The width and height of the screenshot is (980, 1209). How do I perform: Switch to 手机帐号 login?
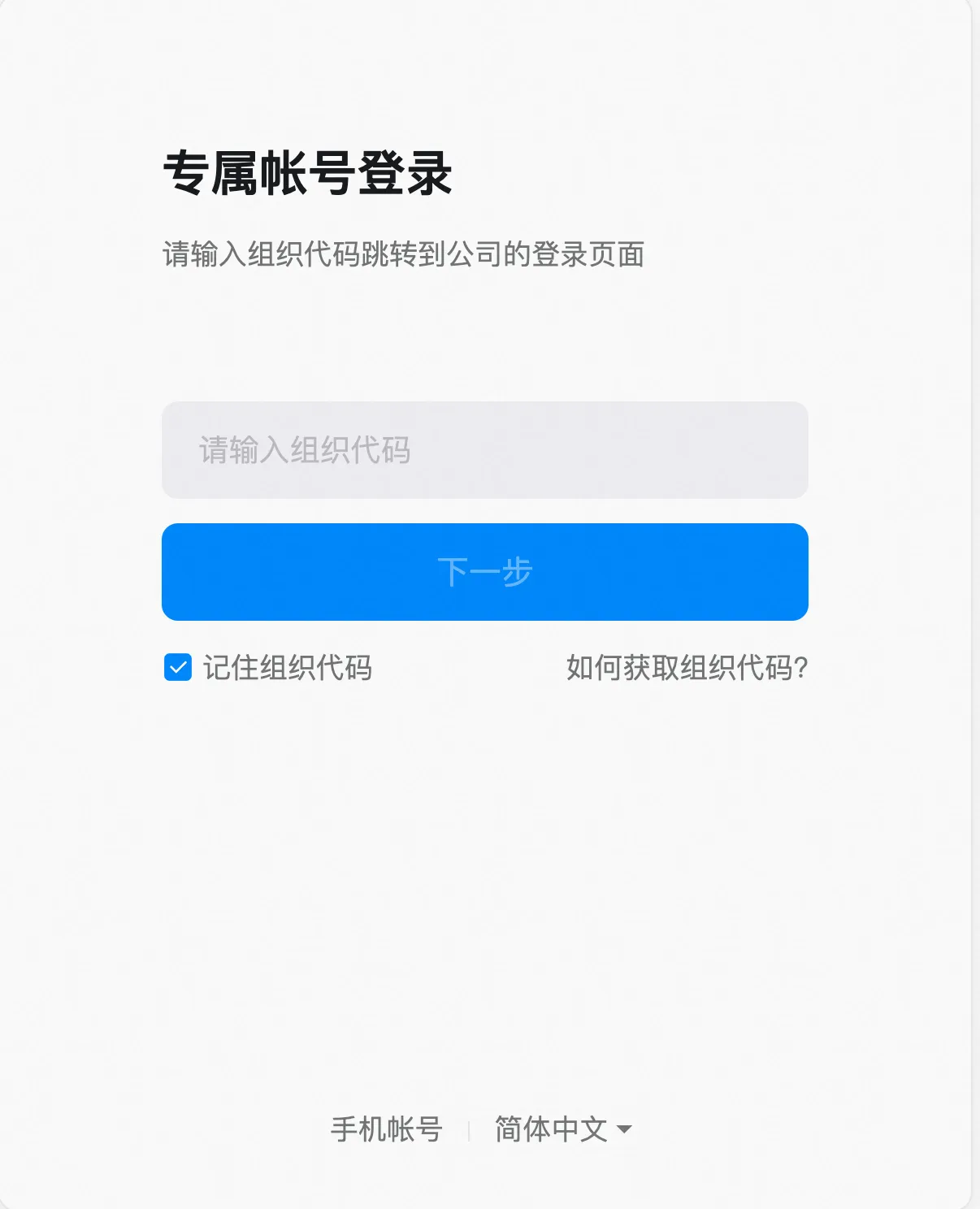(x=386, y=1129)
